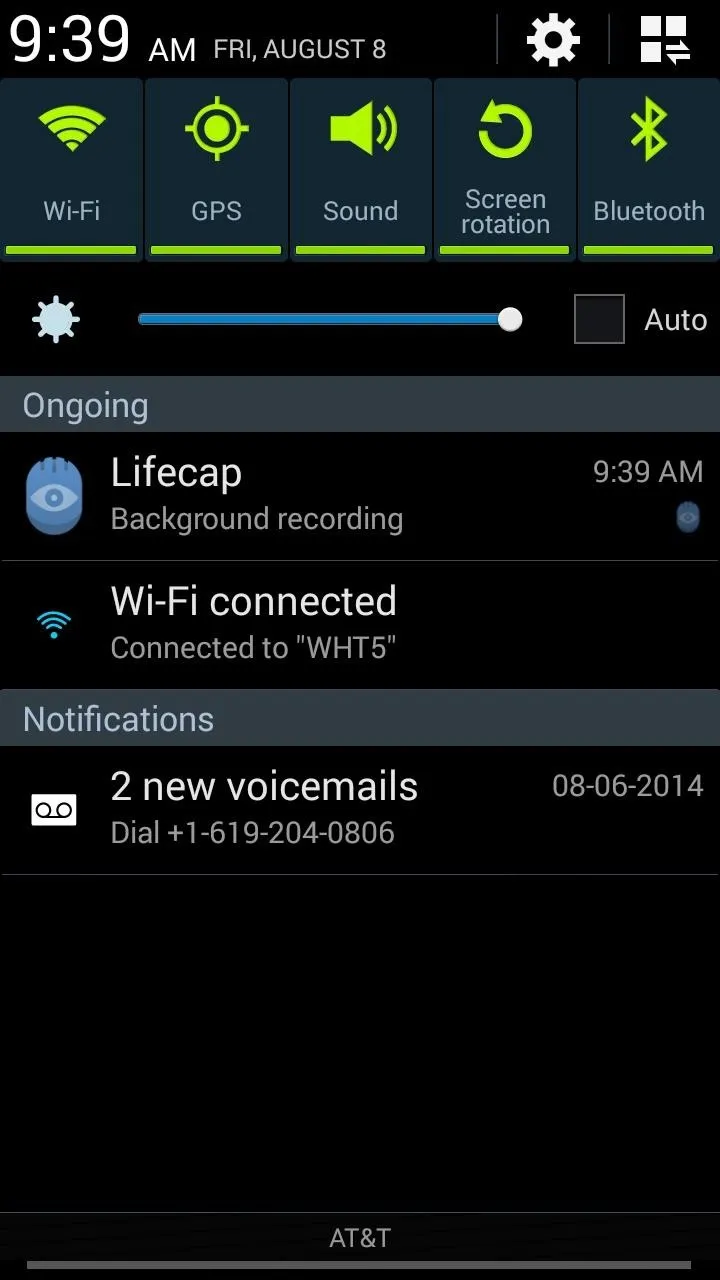Switch off Bluetooth

point(649,170)
